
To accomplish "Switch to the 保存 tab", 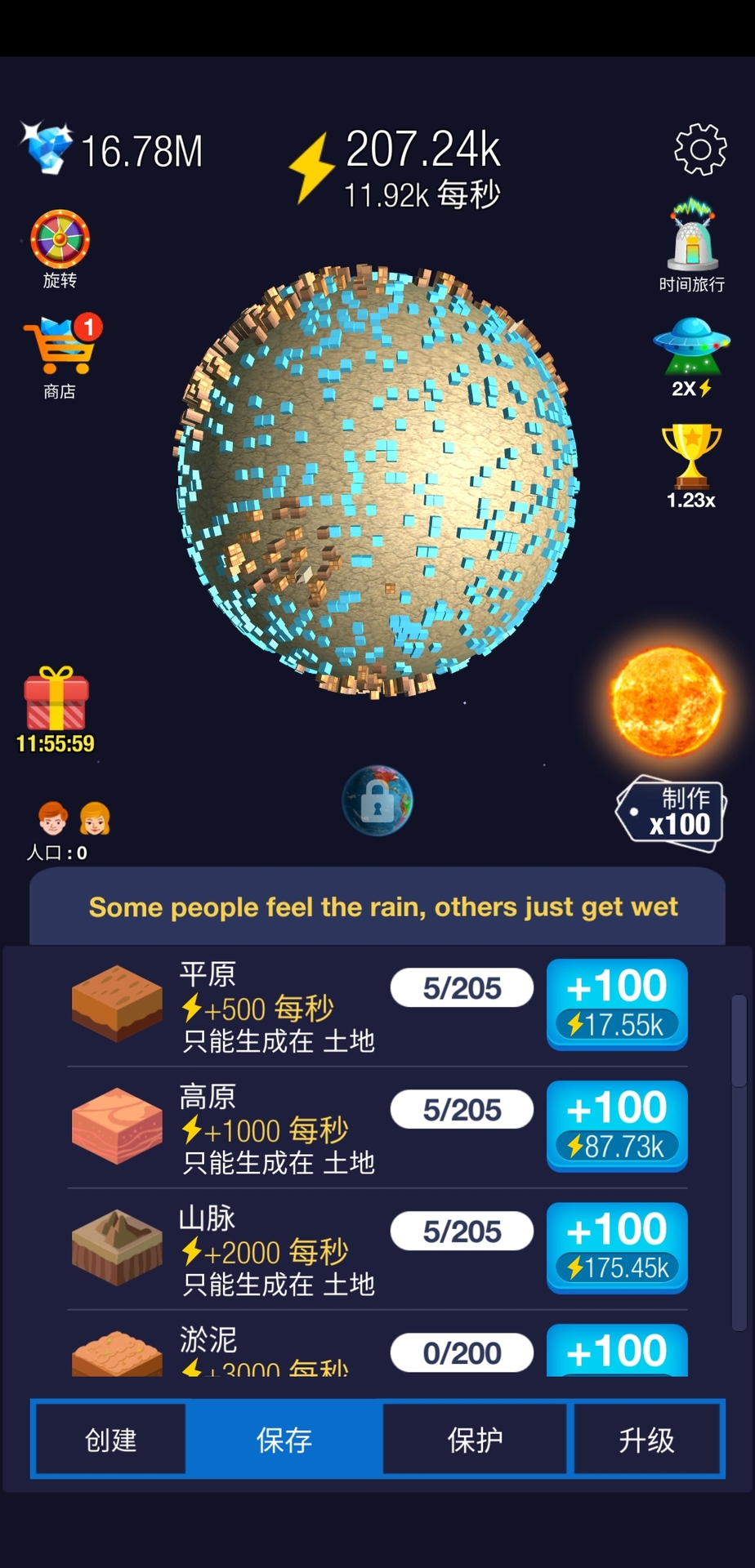I will coord(284,1439).
